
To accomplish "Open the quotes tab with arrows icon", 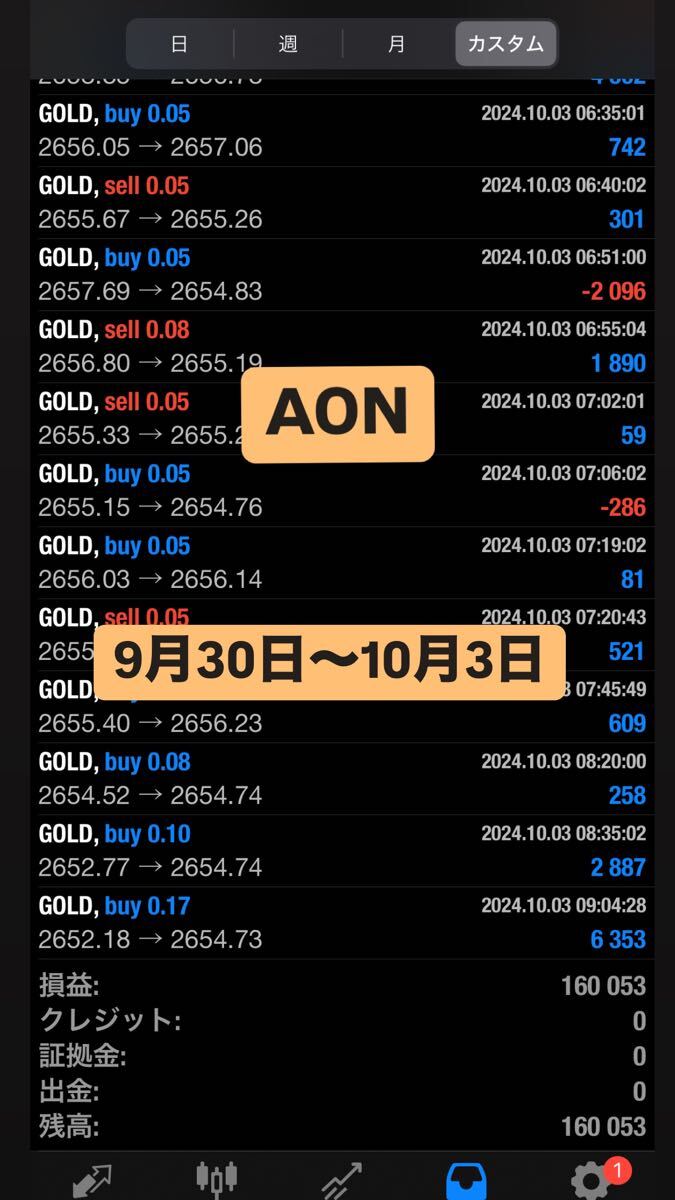I will [x=91, y=1178].
